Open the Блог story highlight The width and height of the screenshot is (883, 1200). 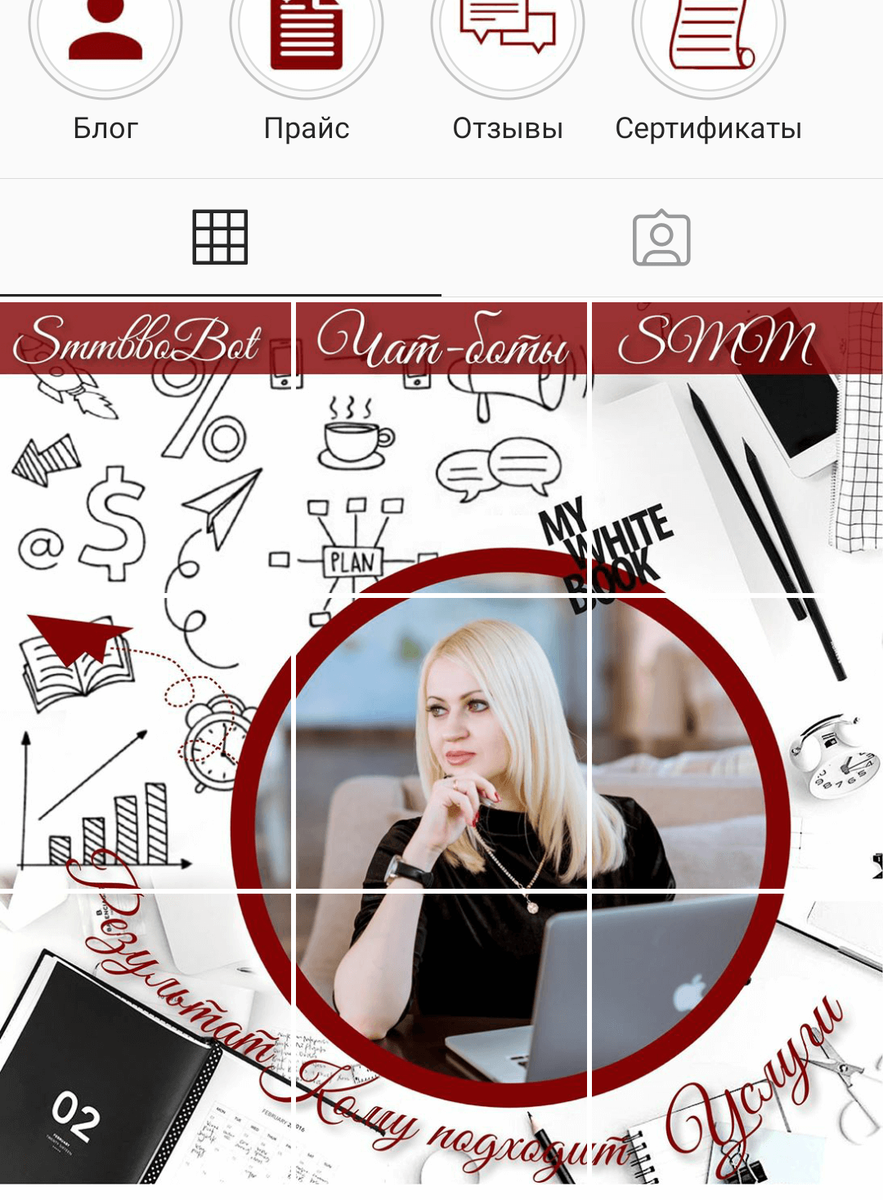tap(105, 40)
